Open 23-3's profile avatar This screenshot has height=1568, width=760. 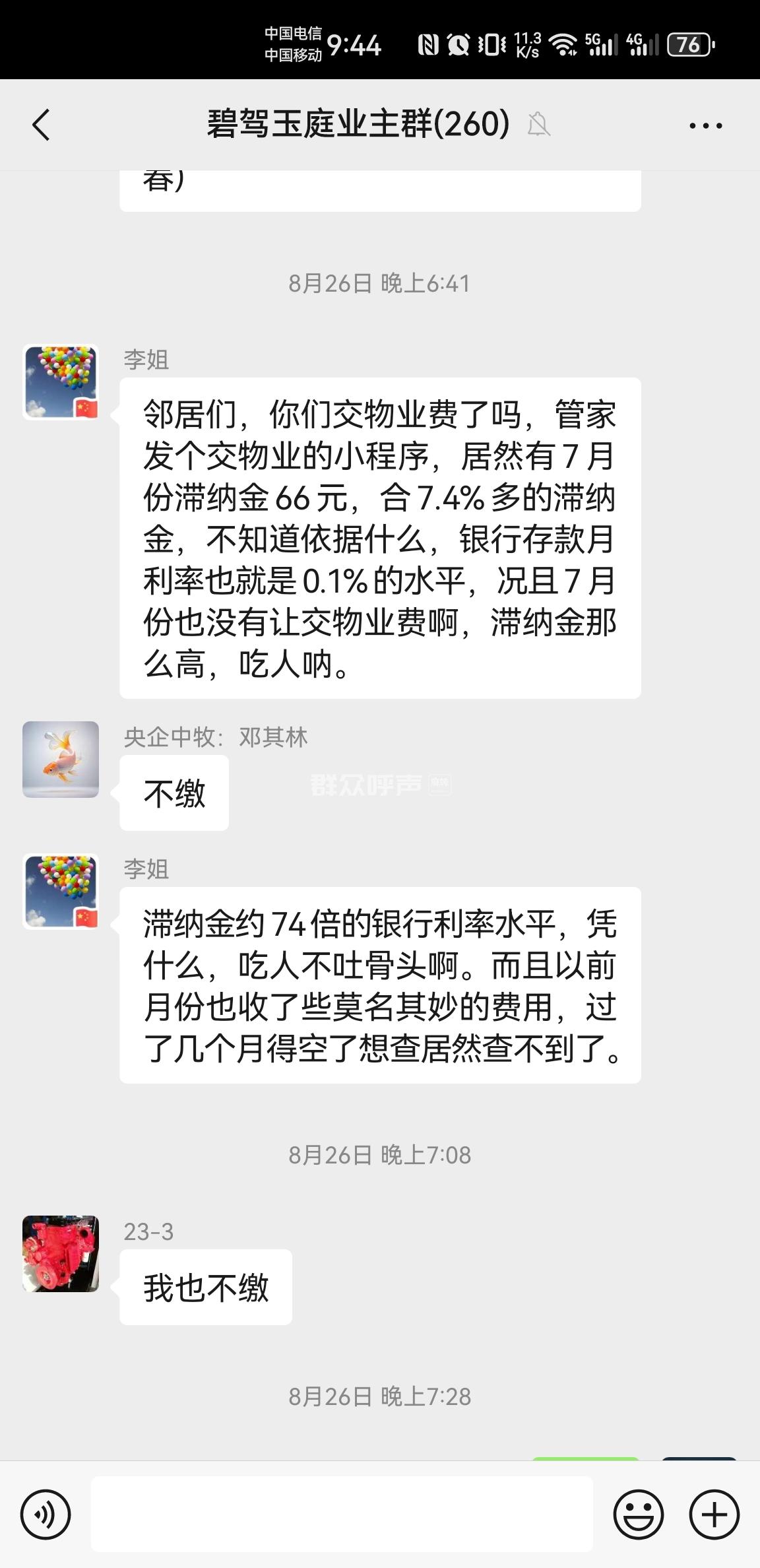61,1253
